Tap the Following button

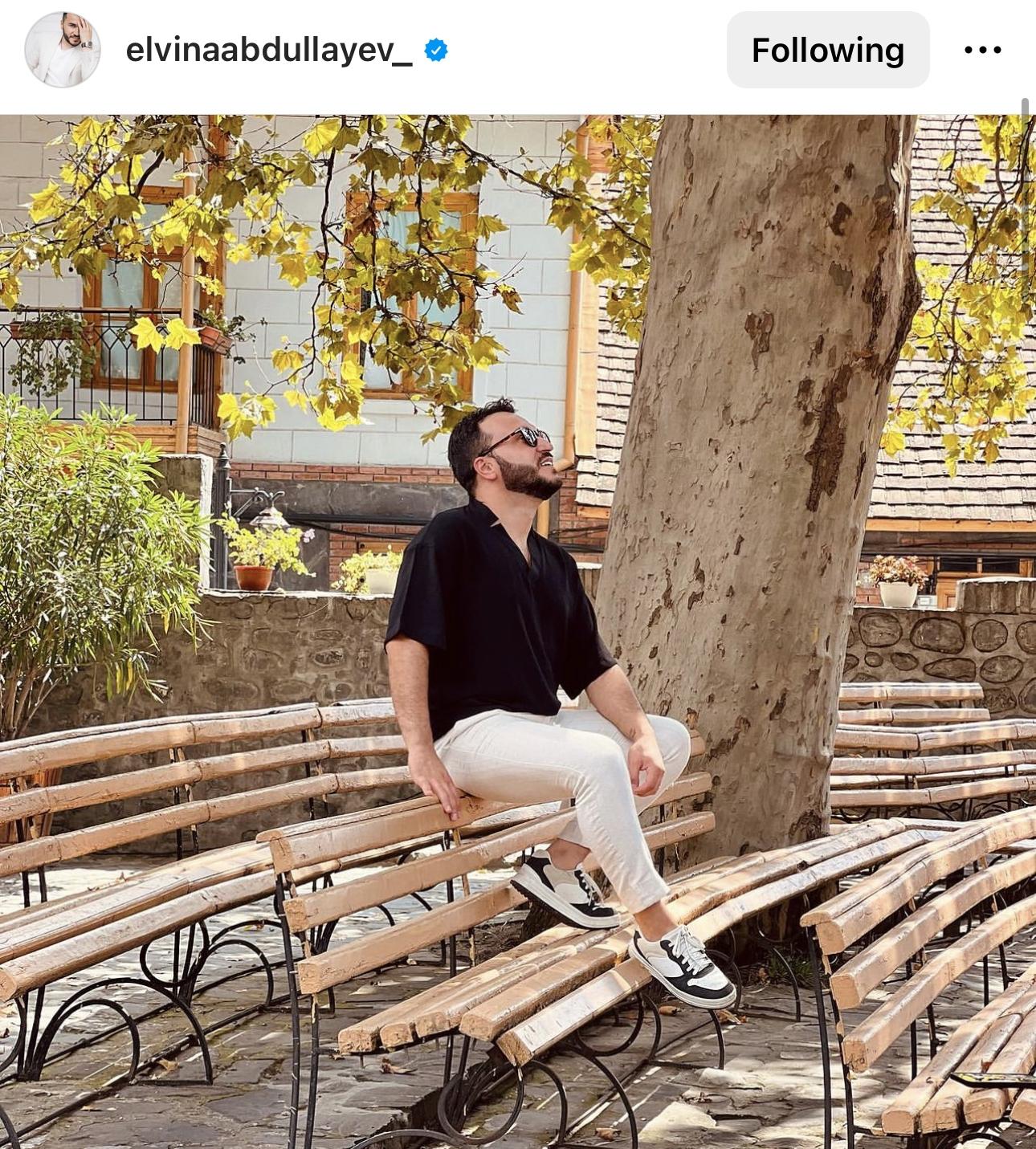pyautogui.click(x=827, y=50)
